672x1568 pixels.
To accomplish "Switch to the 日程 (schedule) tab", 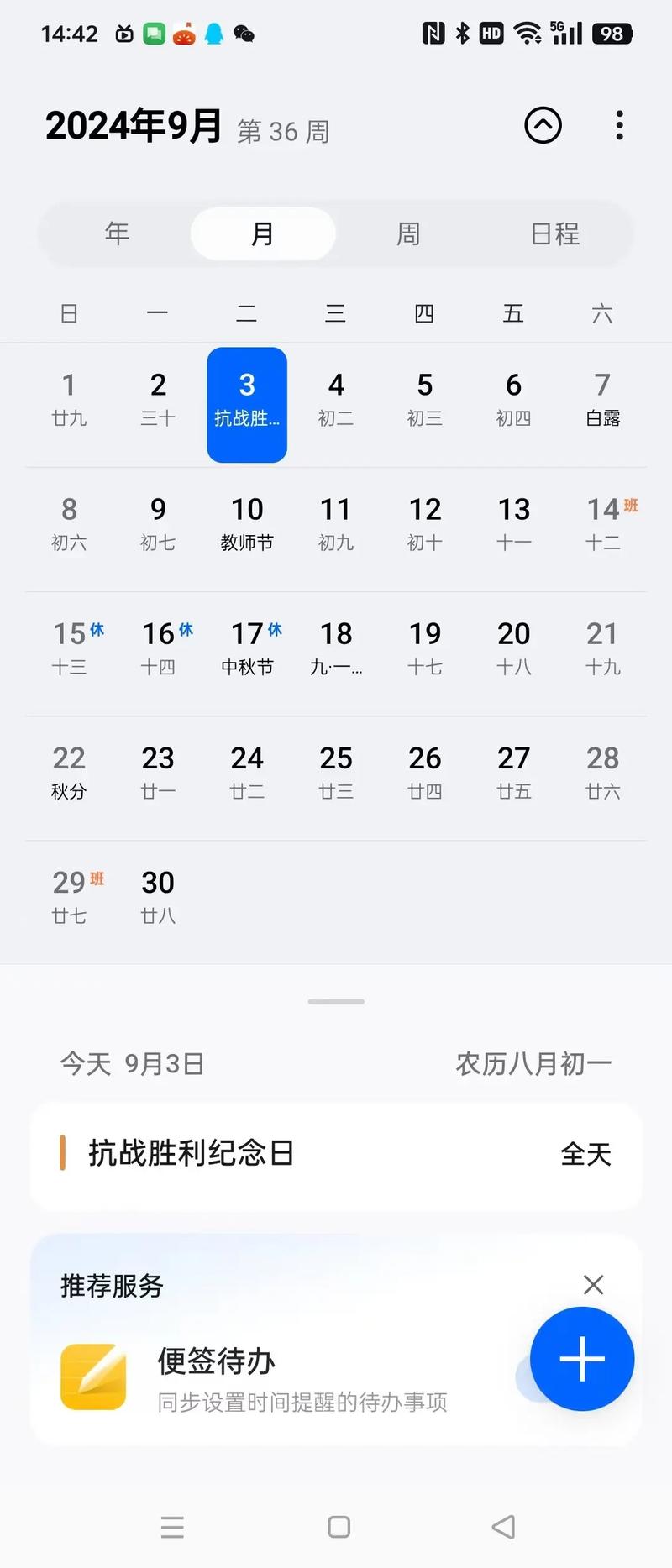I will click(554, 233).
